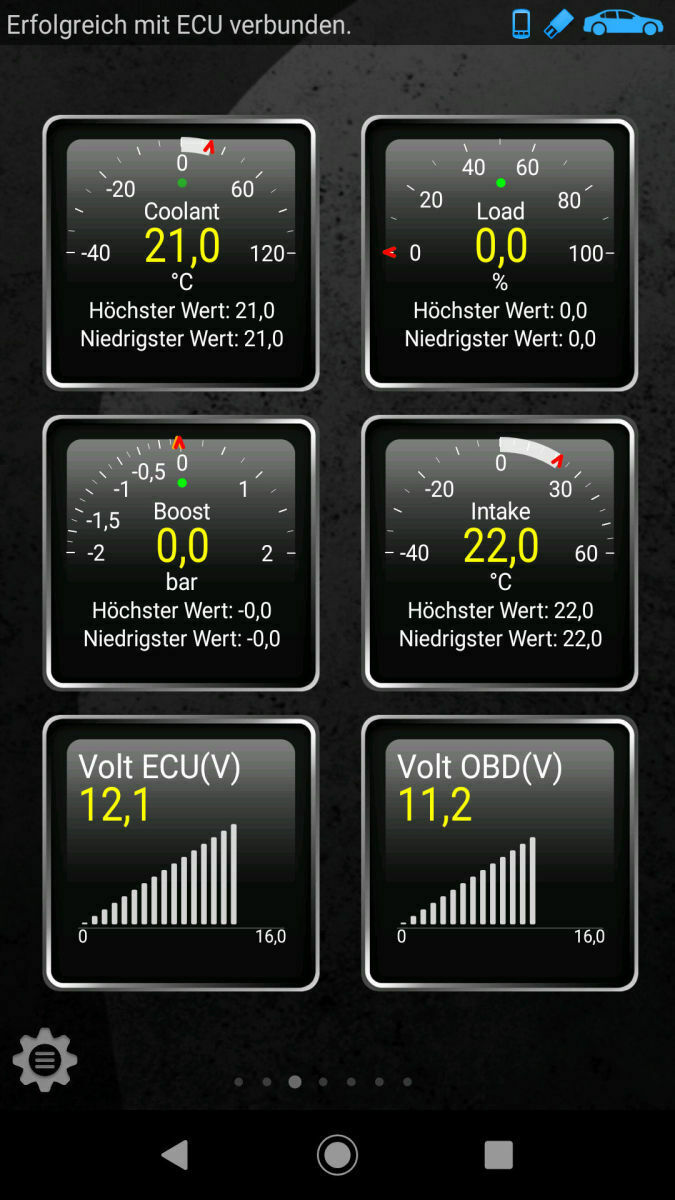Select the Volt OBD(V) graph tile
Image resolution: width=675 pixels, height=1200 pixels.
tap(499, 853)
